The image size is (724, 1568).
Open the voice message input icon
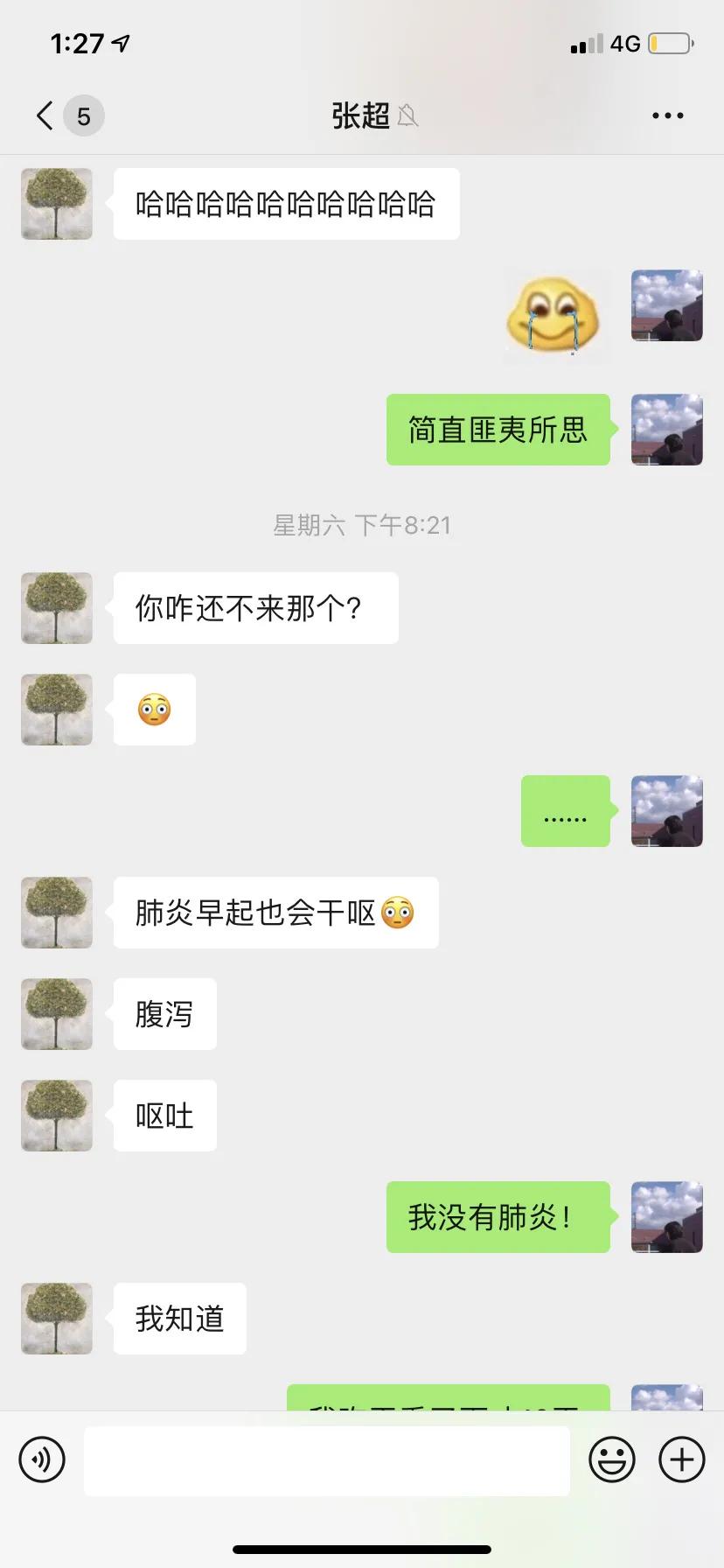pyautogui.click(x=41, y=1459)
